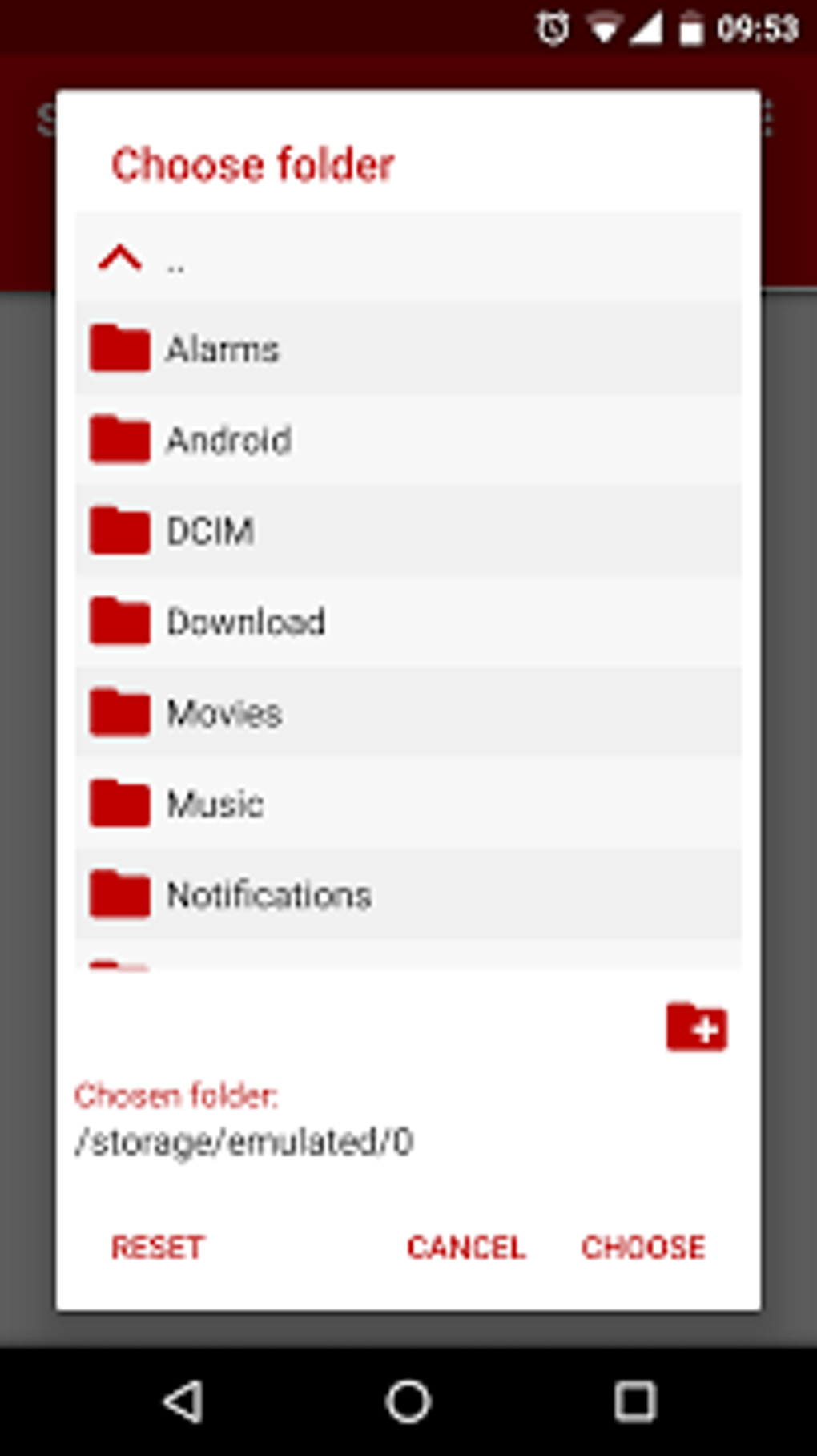Create a new folder

click(x=696, y=1026)
